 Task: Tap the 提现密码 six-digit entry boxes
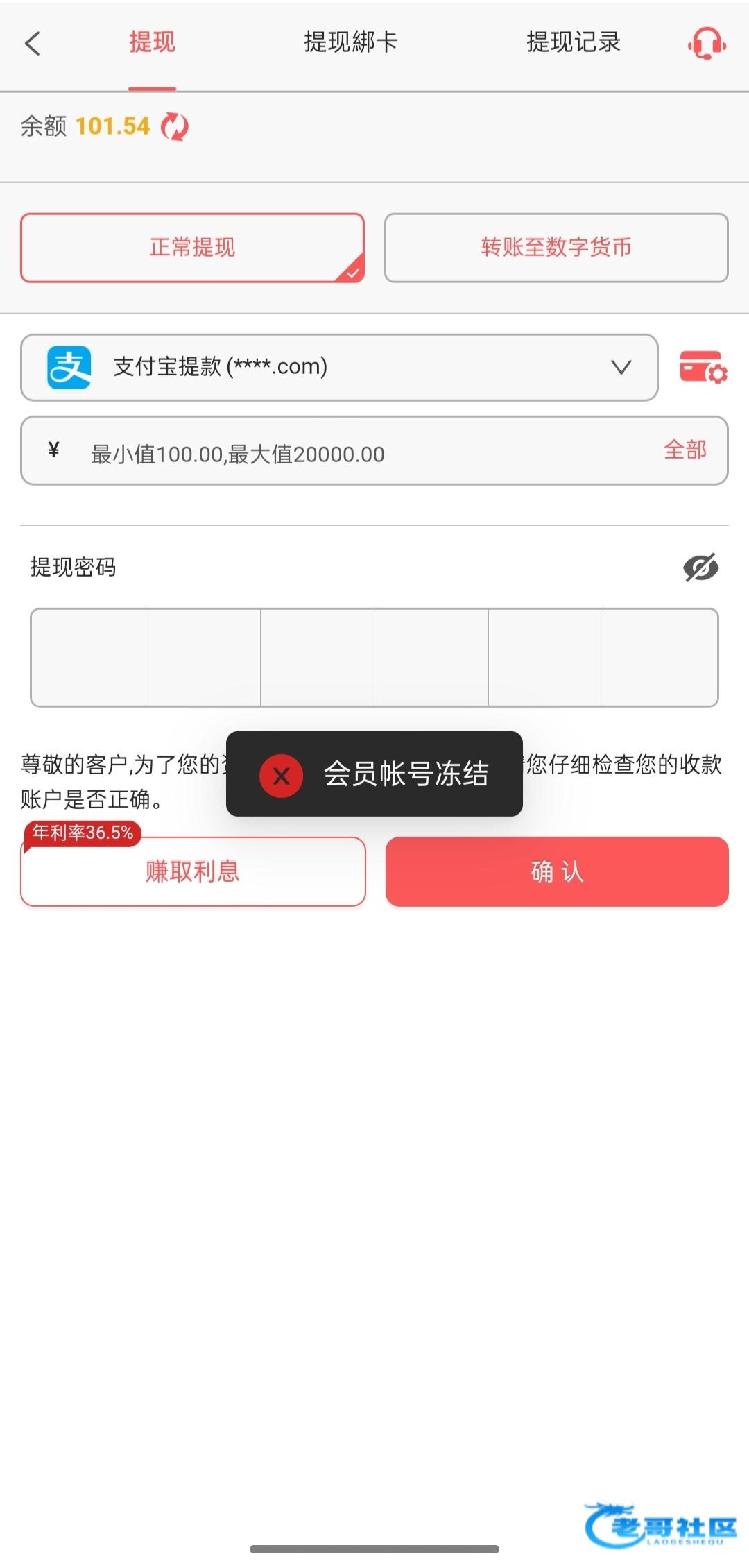[374, 657]
